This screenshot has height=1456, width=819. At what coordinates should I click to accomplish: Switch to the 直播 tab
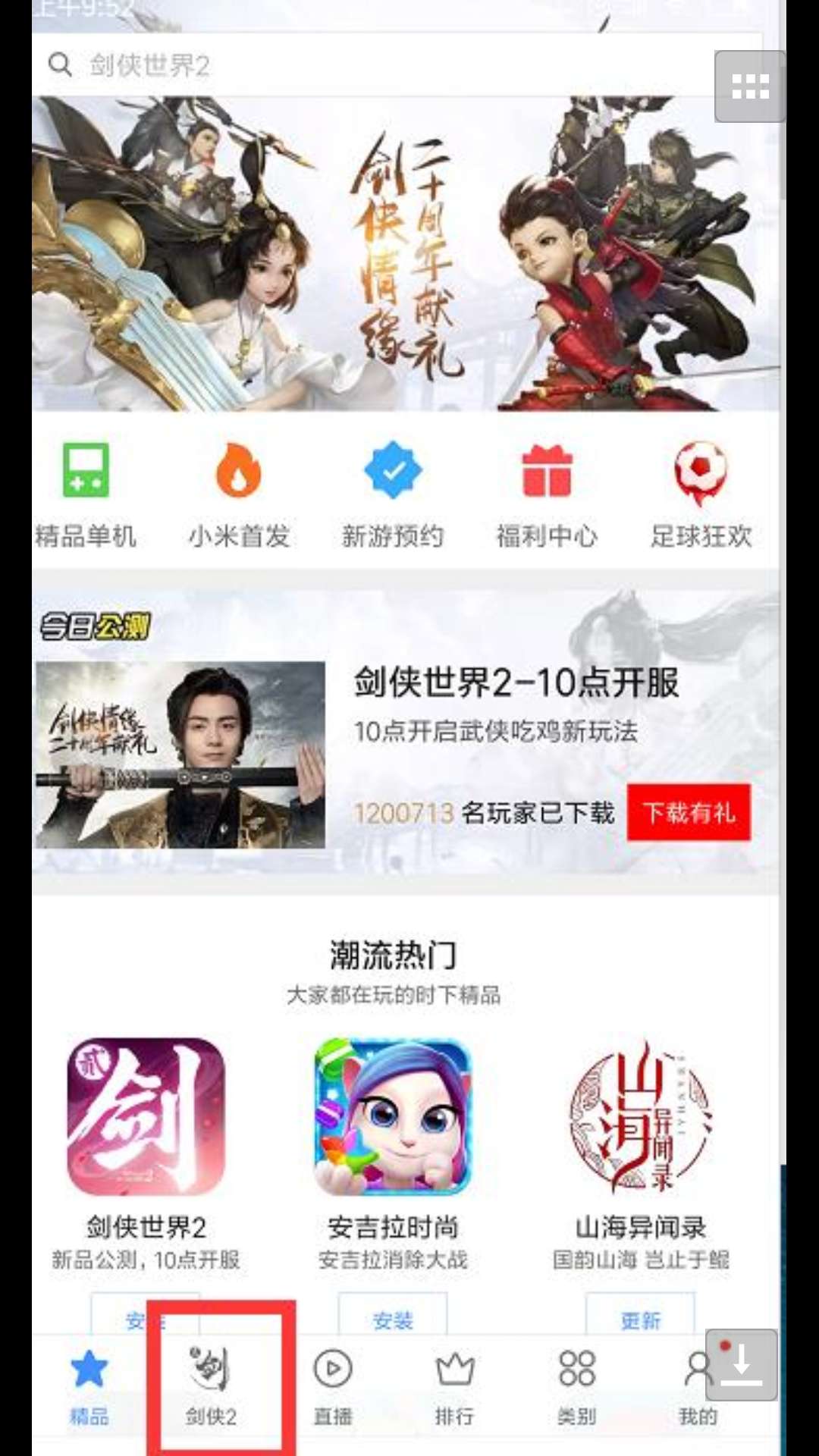pos(332,1384)
